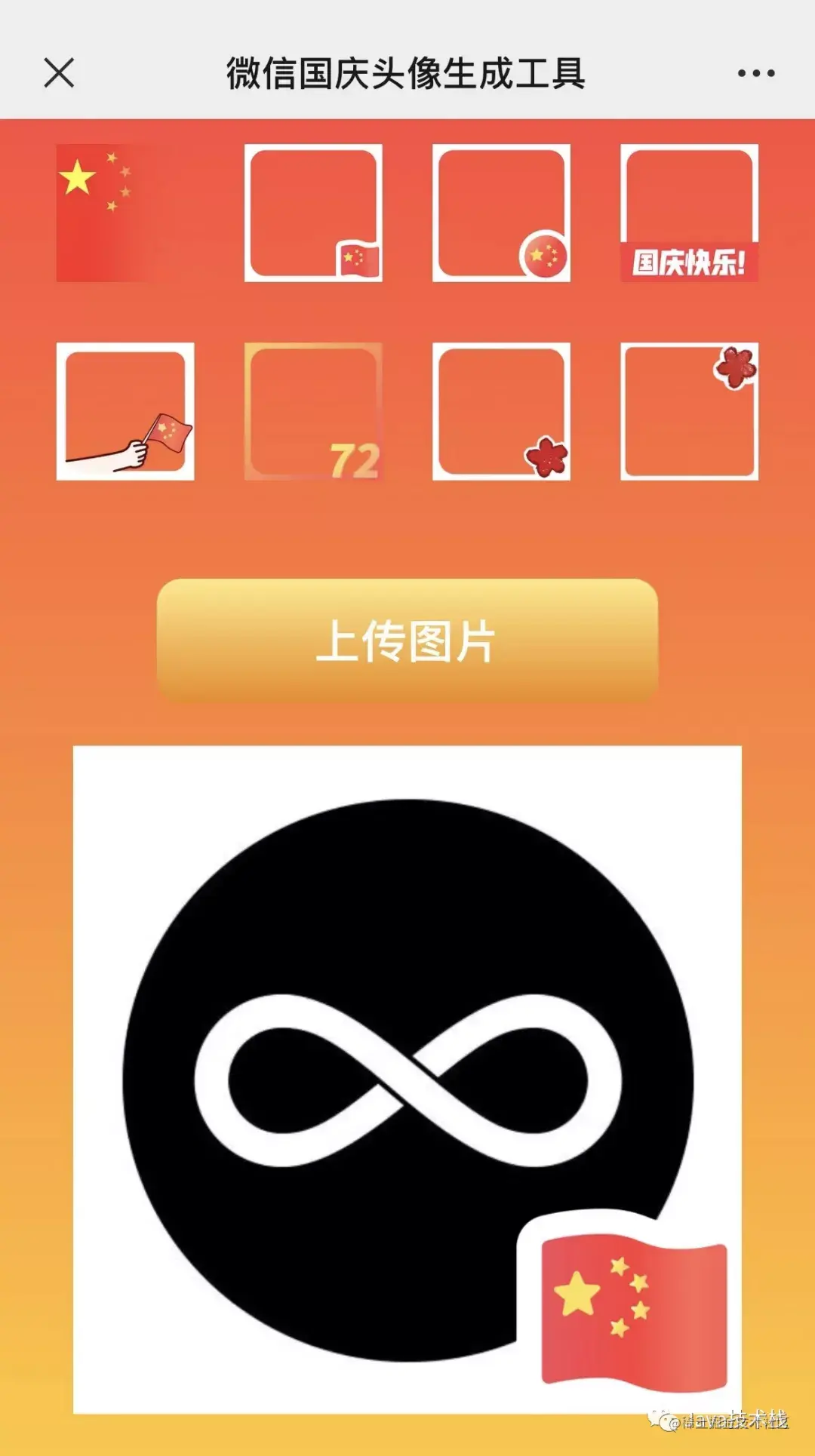Viewport: 815px width, 1456px height.
Task: Choose the frame with round flag badge
Action: 501,213
